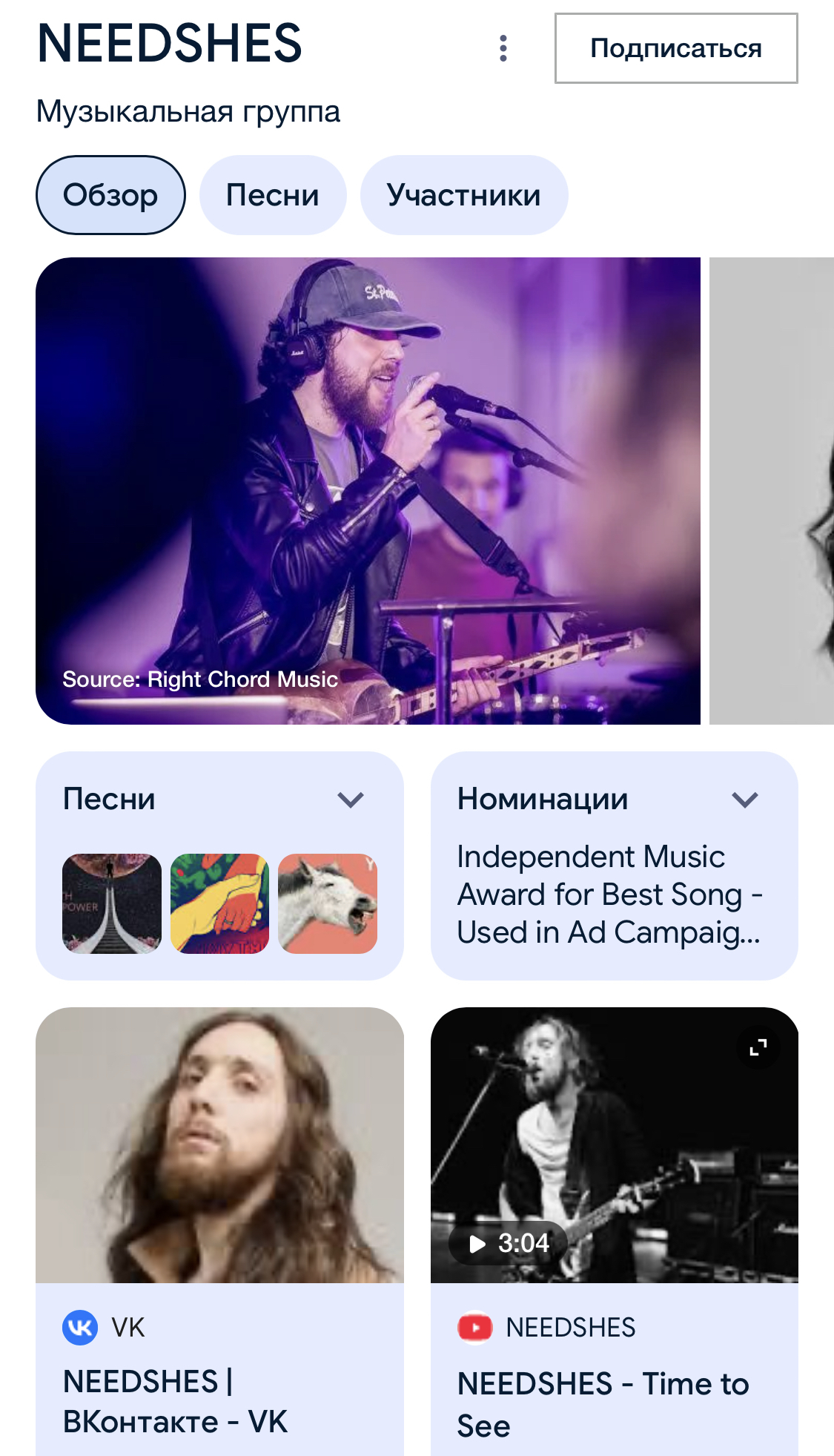This screenshot has width=834, height=1456.
Task: Expand the Песни card chevron
Action: tap(350, 800)
